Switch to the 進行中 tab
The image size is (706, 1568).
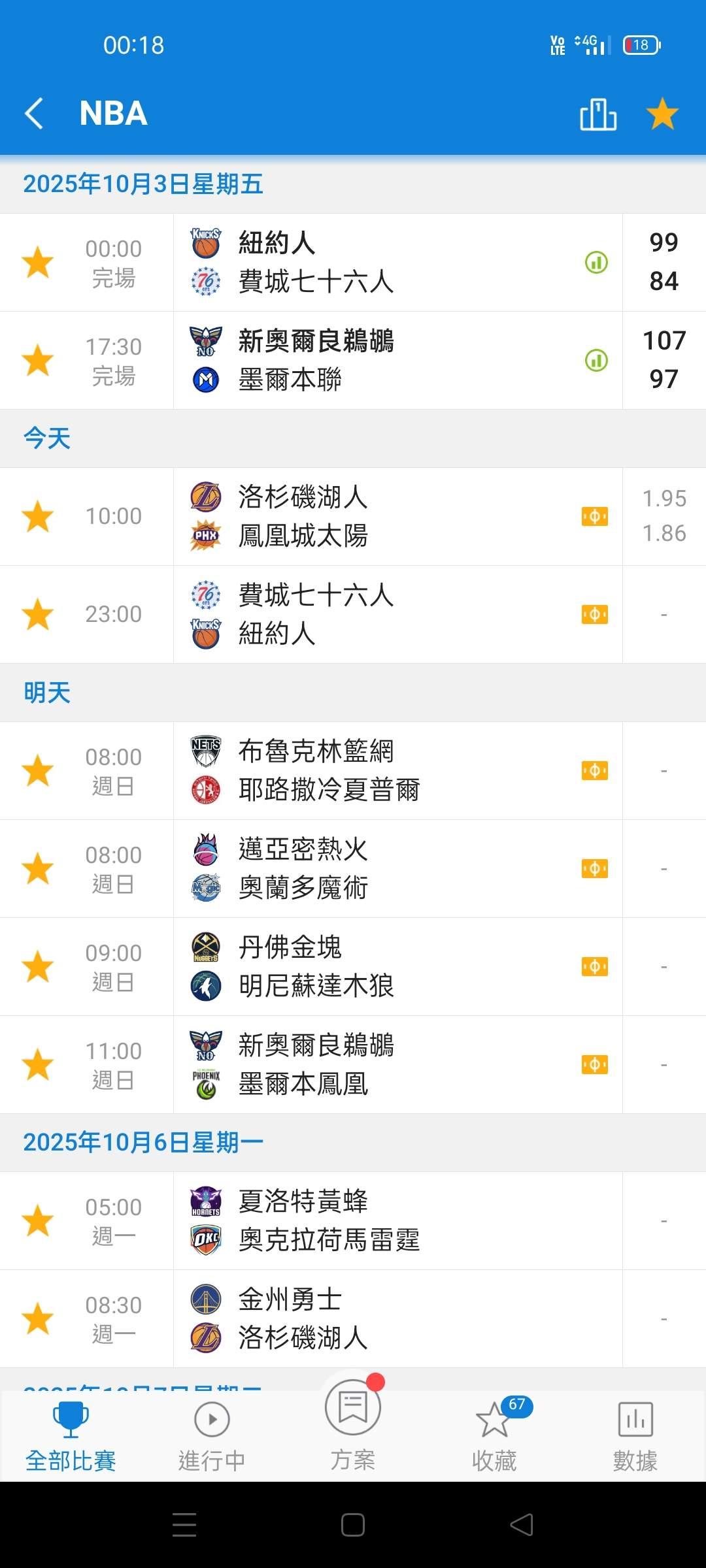click(x=212, y=1437)
